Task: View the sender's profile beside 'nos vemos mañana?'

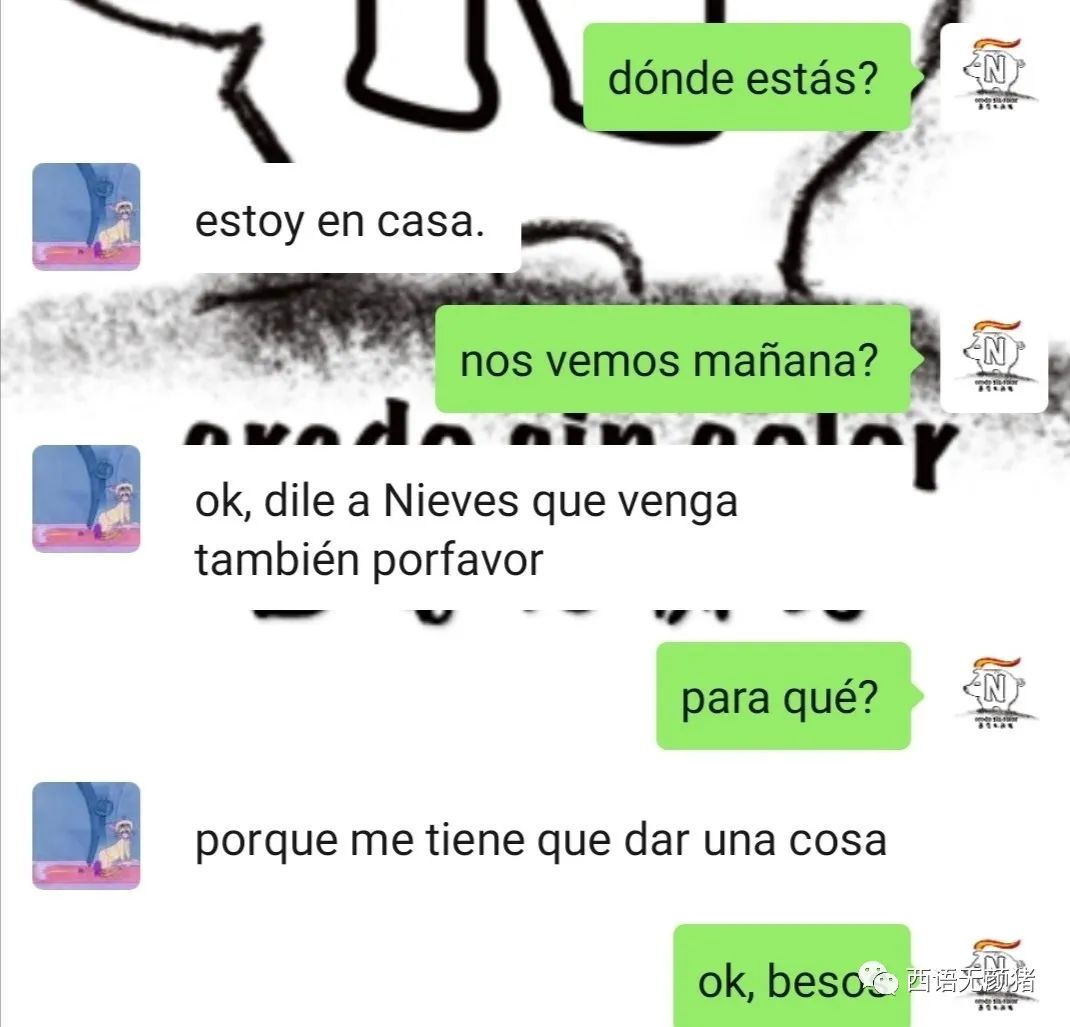Action: tap(993, 359)
